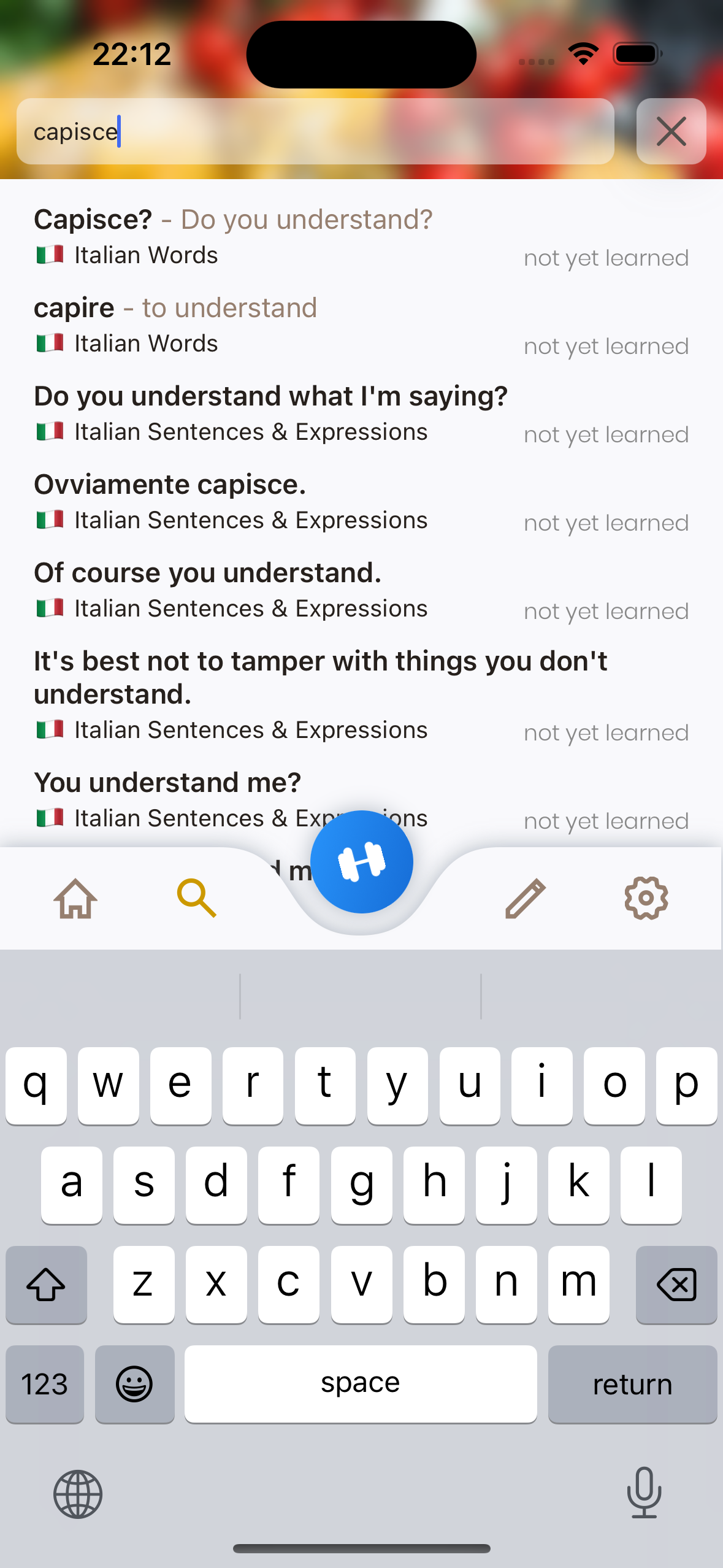This screenshot has height=1568, width=723.
Task: Start training with the blue dumbbell button
Action: tap(361, 862)
